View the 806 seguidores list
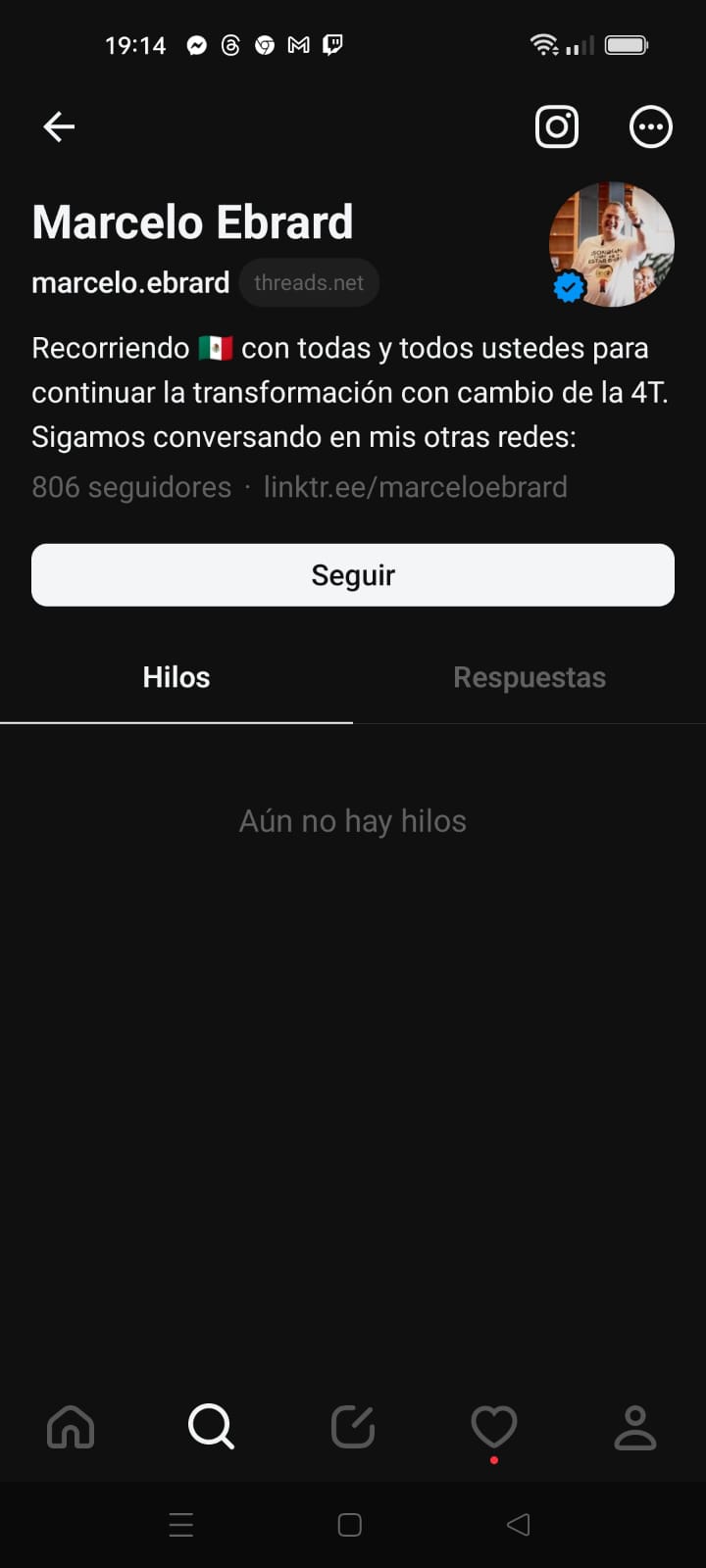This screenshot has width=706, height=1568. point(131,487)
